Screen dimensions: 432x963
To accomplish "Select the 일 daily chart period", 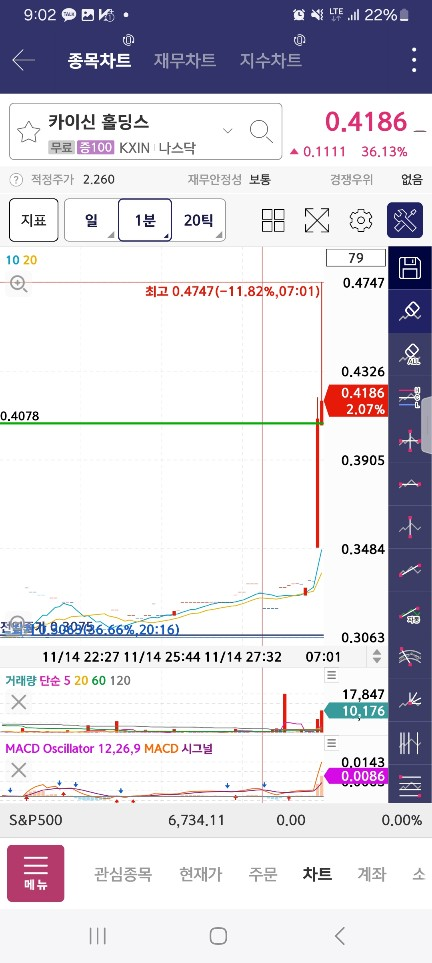I will (x=91, y=219).
